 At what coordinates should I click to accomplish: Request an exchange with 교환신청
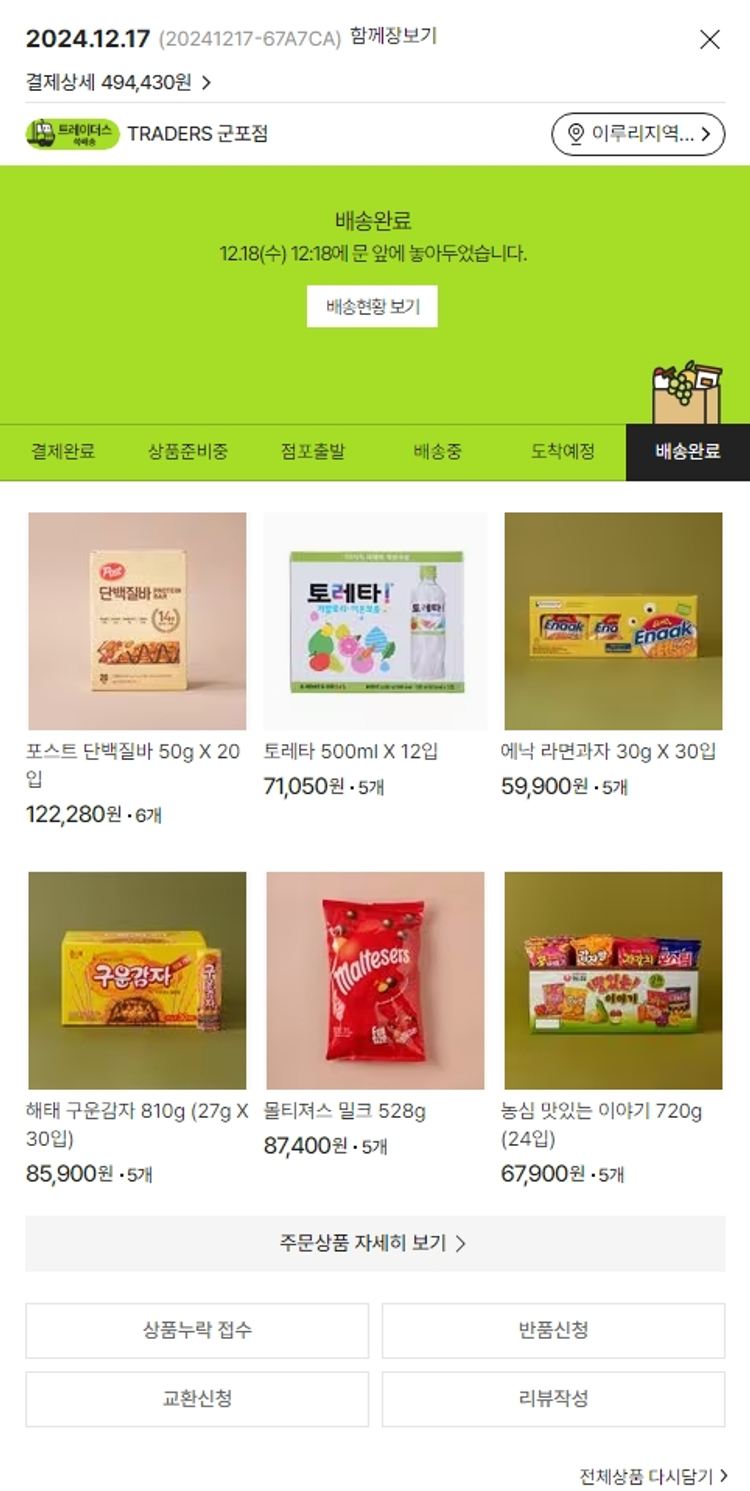pos(197,1398)
